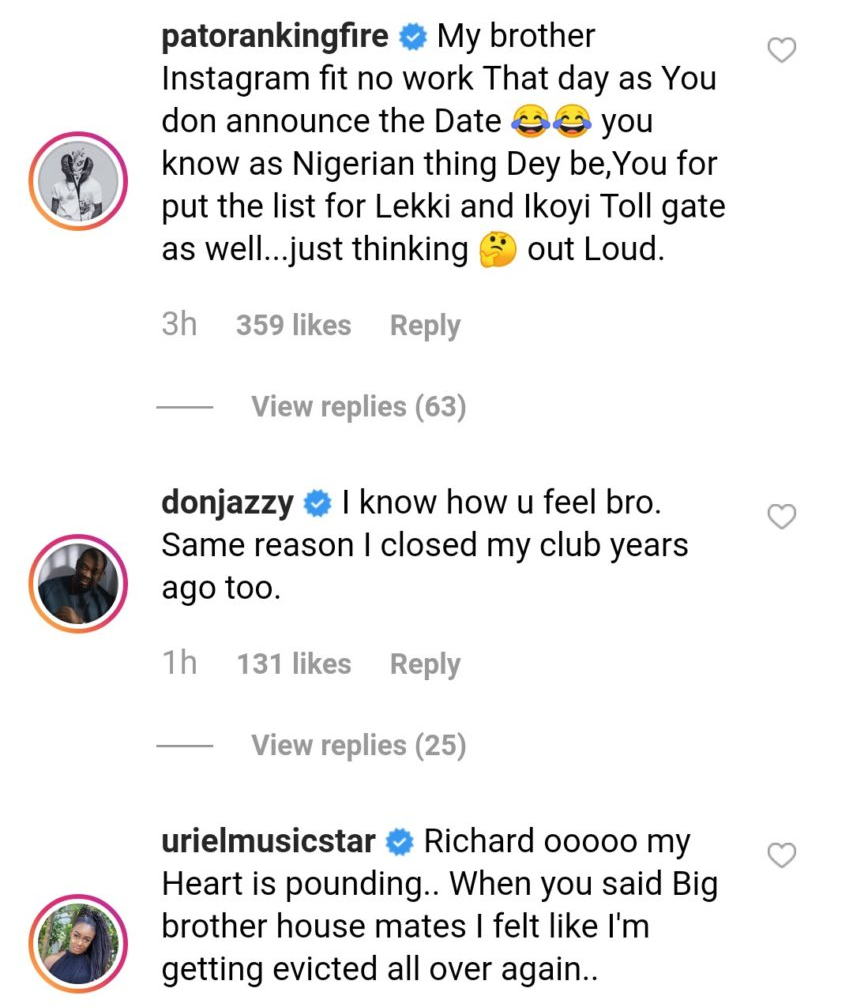Viewport: 852px width, 1008px height.
Task: Like donjazzy's comment
Action: (x=781, y=517)
